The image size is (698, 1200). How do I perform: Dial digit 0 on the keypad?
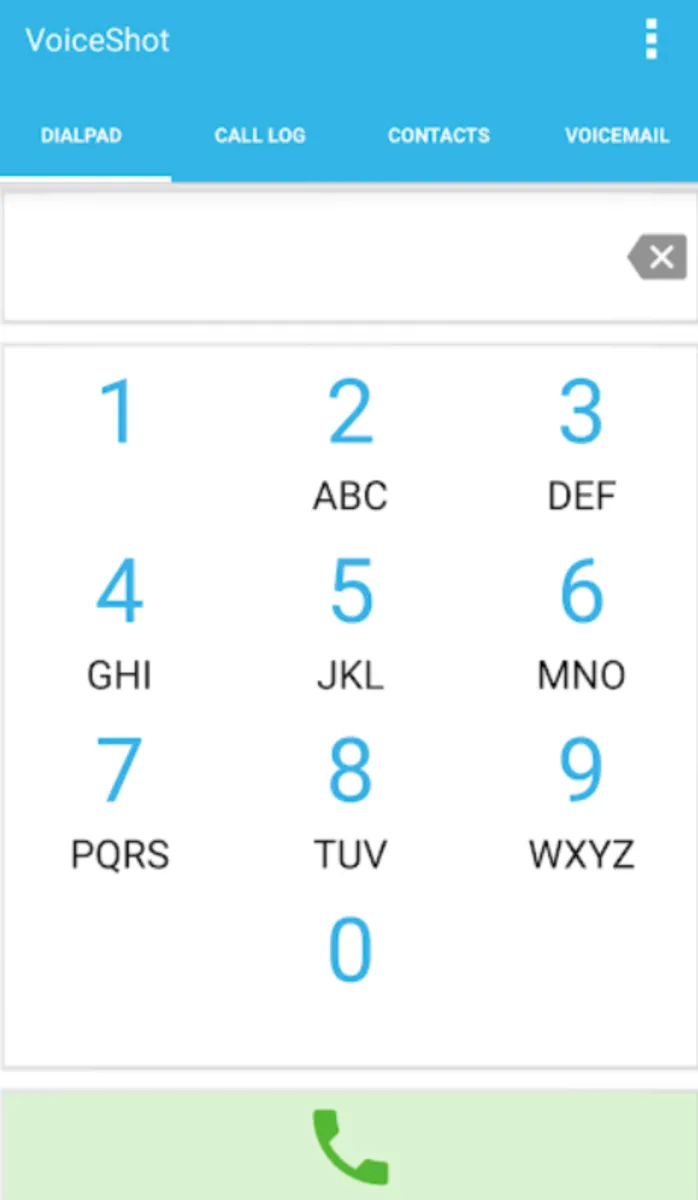pyautogui.click(x=350, y=950)
